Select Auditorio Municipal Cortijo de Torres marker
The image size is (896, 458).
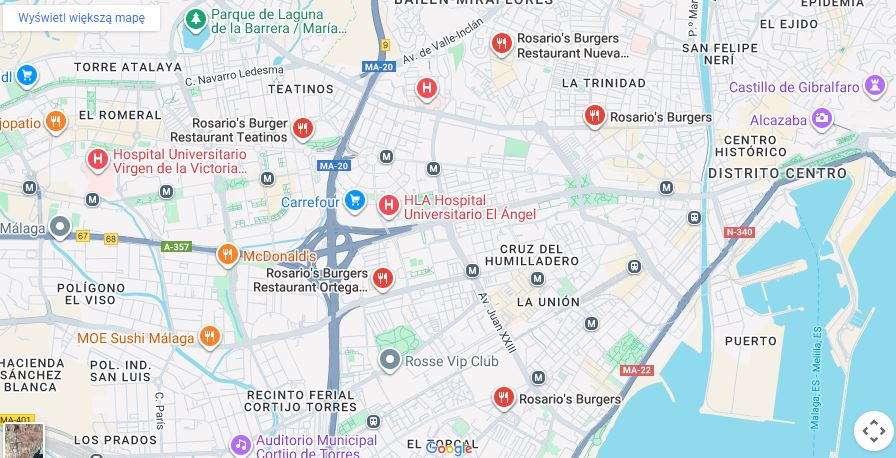pyautogui.click(x=240, y=444)
